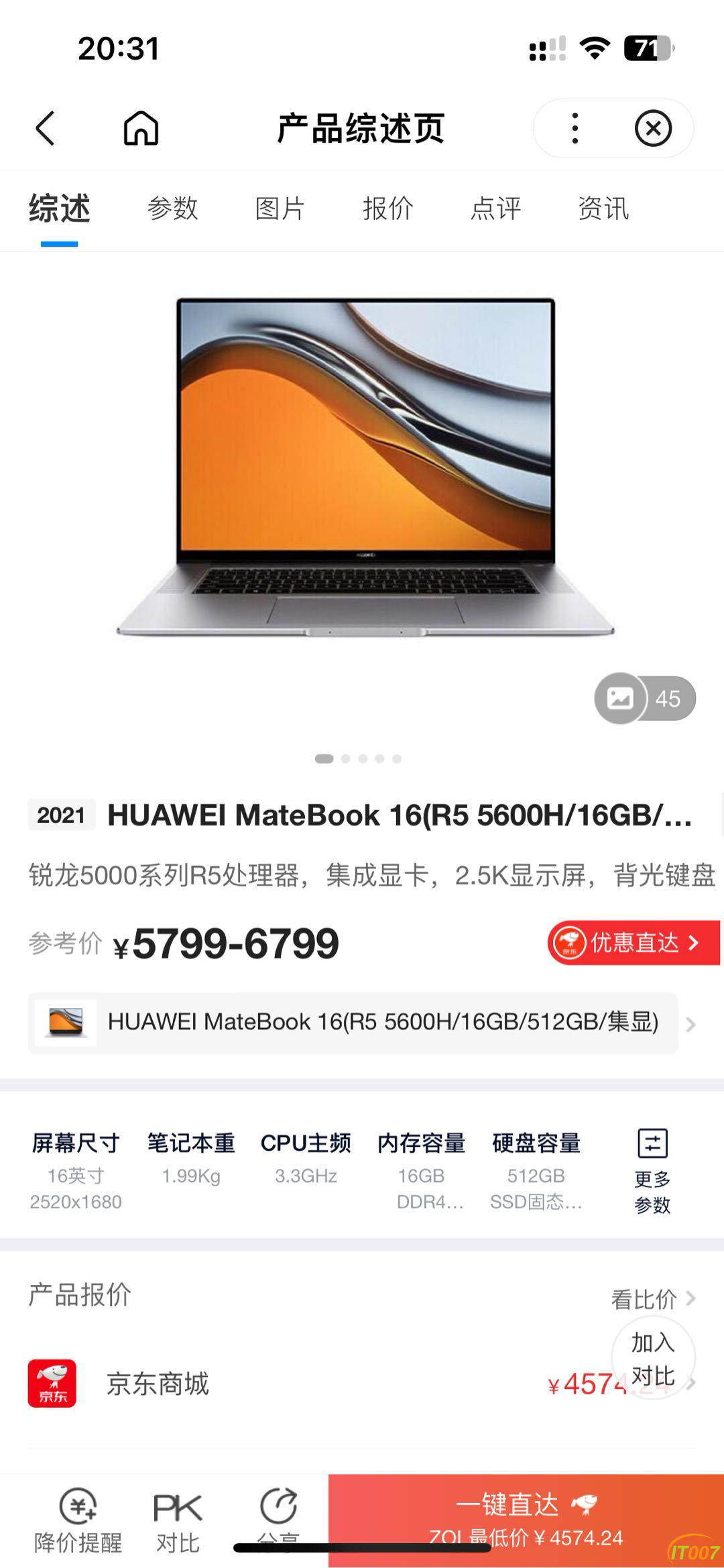Open the 45-photo gallery badge
Viewport: 724px width, 1568px height.
645,698
